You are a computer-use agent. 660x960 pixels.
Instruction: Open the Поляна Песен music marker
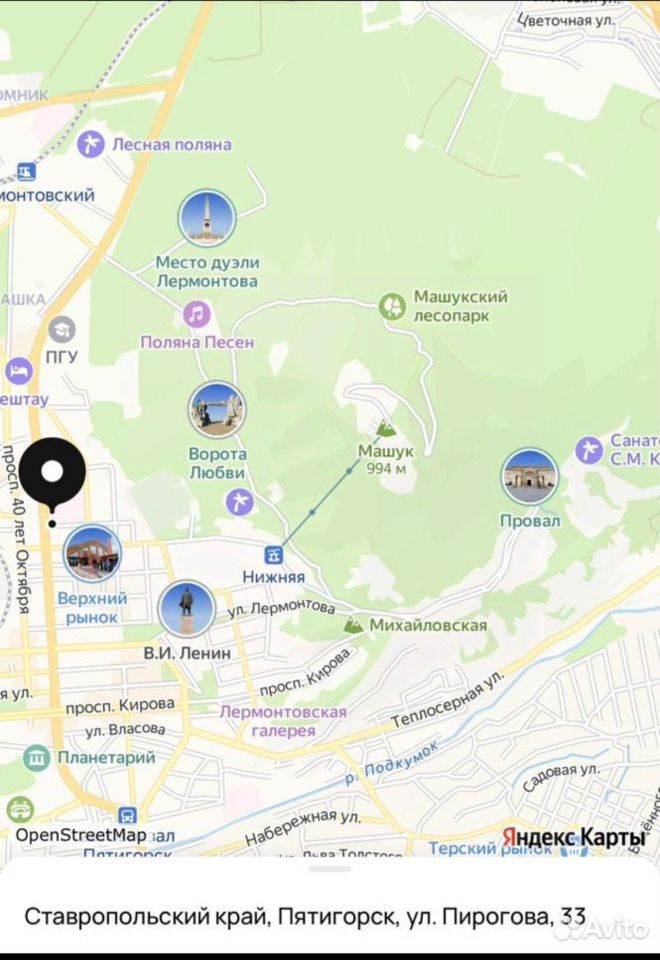[x=197, y=316]
